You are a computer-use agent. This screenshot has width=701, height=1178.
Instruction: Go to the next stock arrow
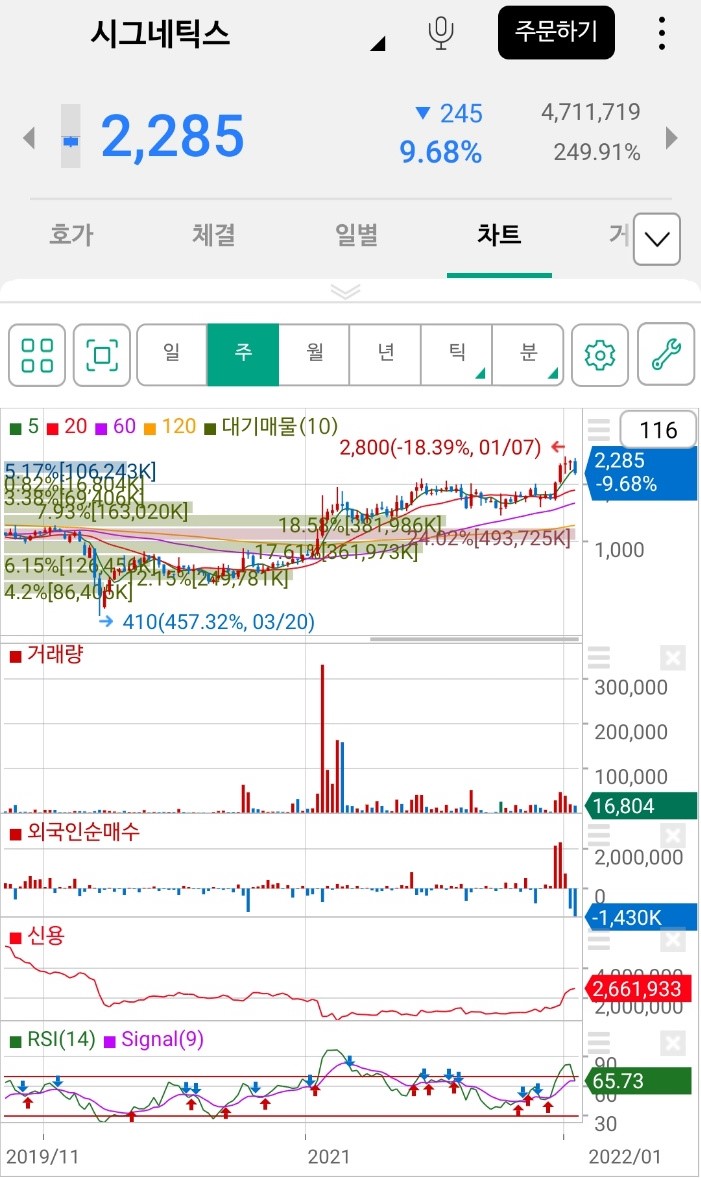[x=672, y=137]
